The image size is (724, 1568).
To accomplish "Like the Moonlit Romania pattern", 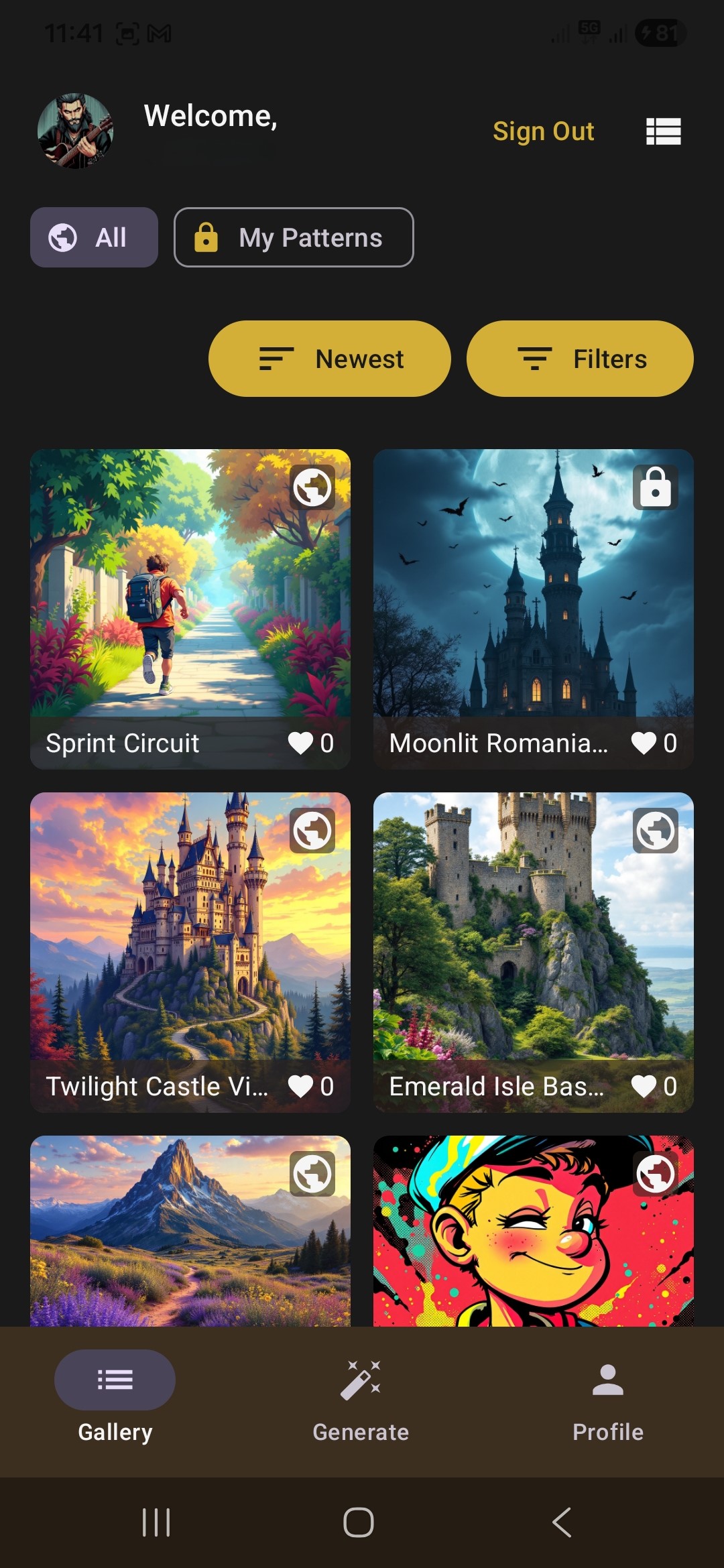I will 644,743.
